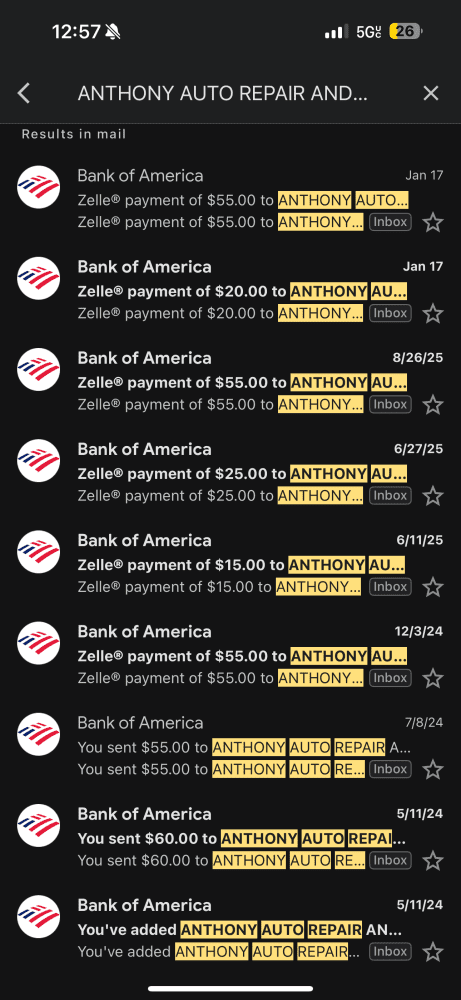
Task: Open the 6/11/25 $15.00 Zelle email
Action: pos(230,563)
